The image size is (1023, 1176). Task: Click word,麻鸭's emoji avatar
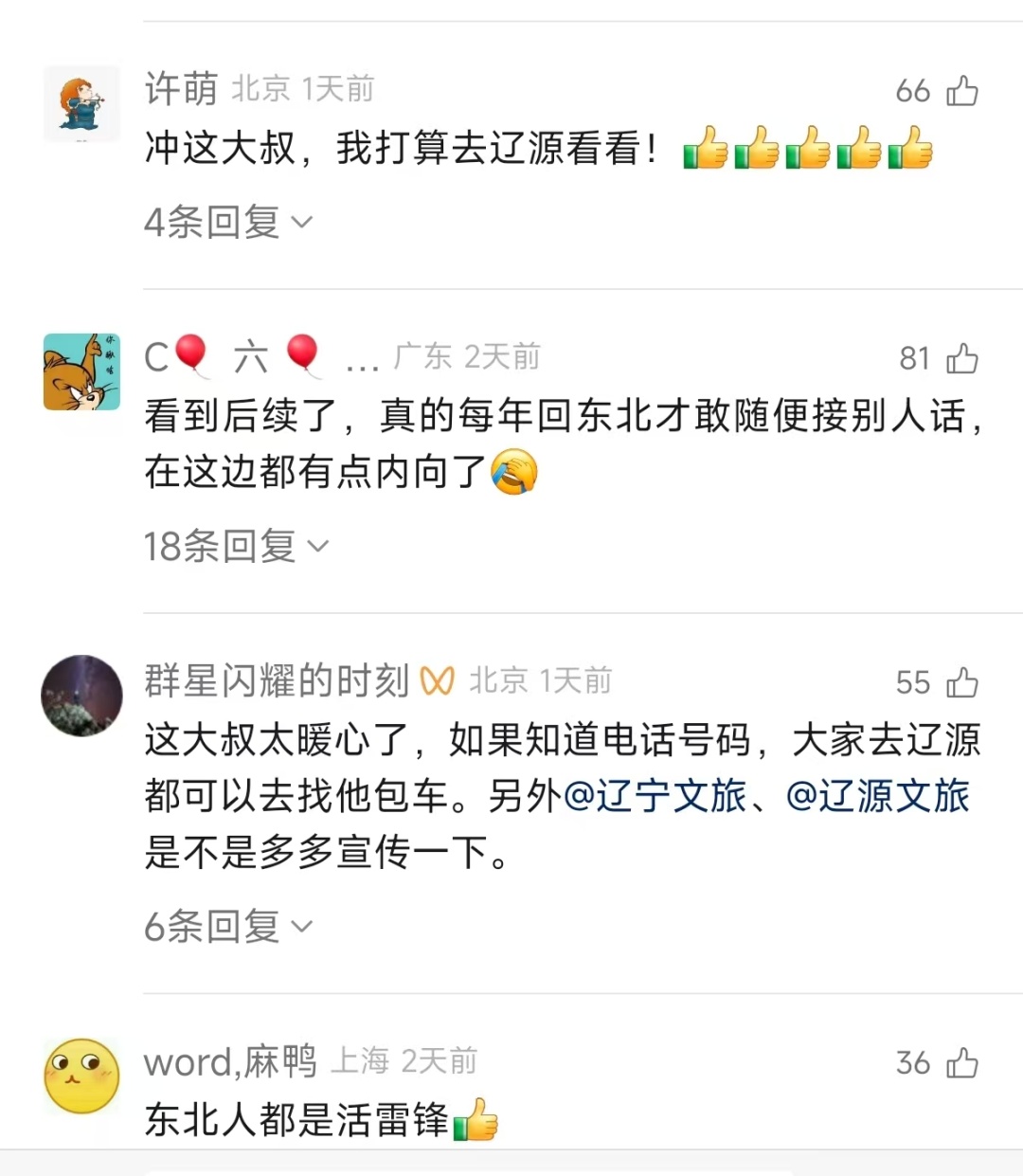(x=81, y=1075)
